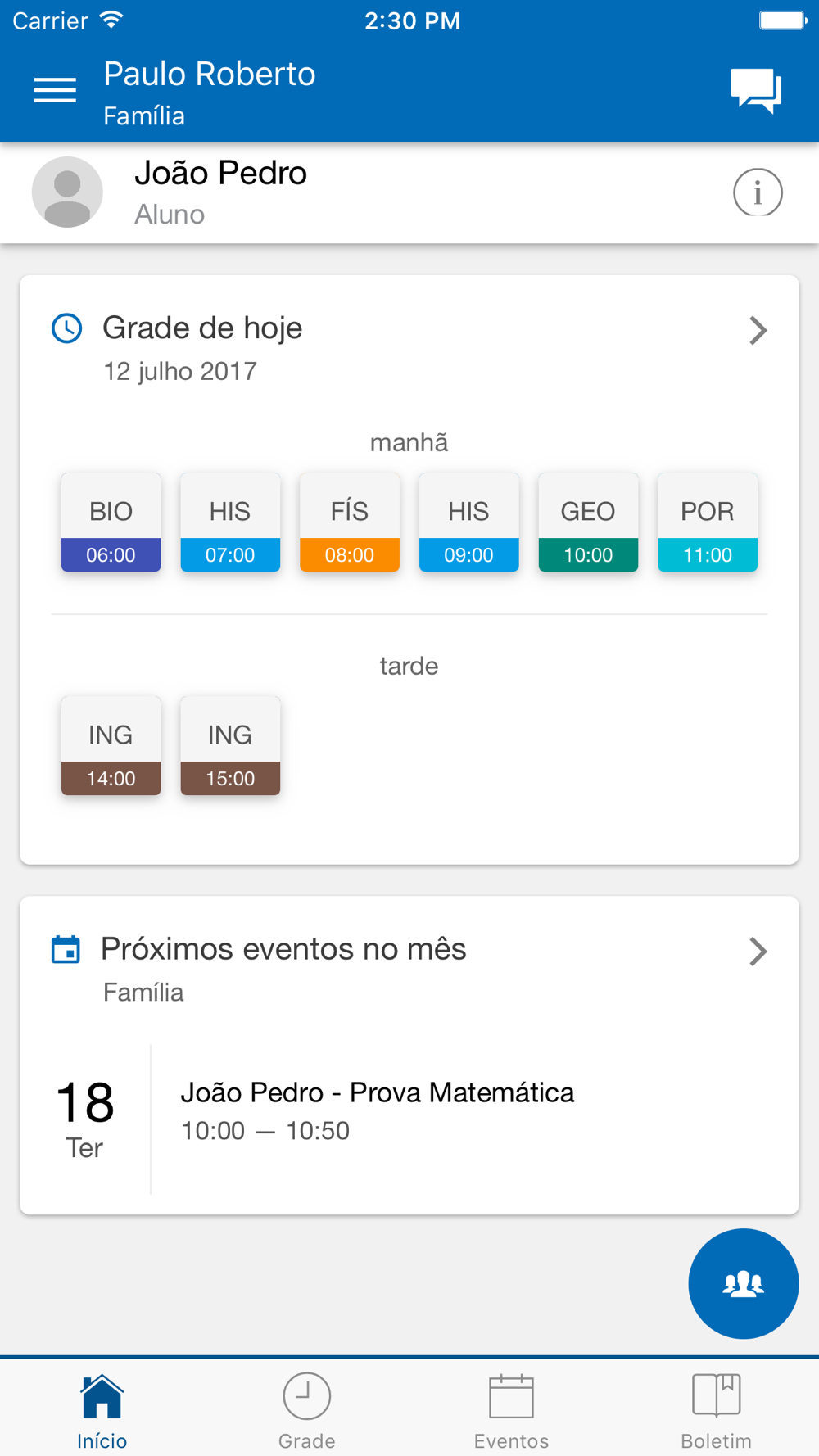This screenshot has height=1456, width=819.
Task: Switch to the Eventos tab
Action: (512, 1410)
